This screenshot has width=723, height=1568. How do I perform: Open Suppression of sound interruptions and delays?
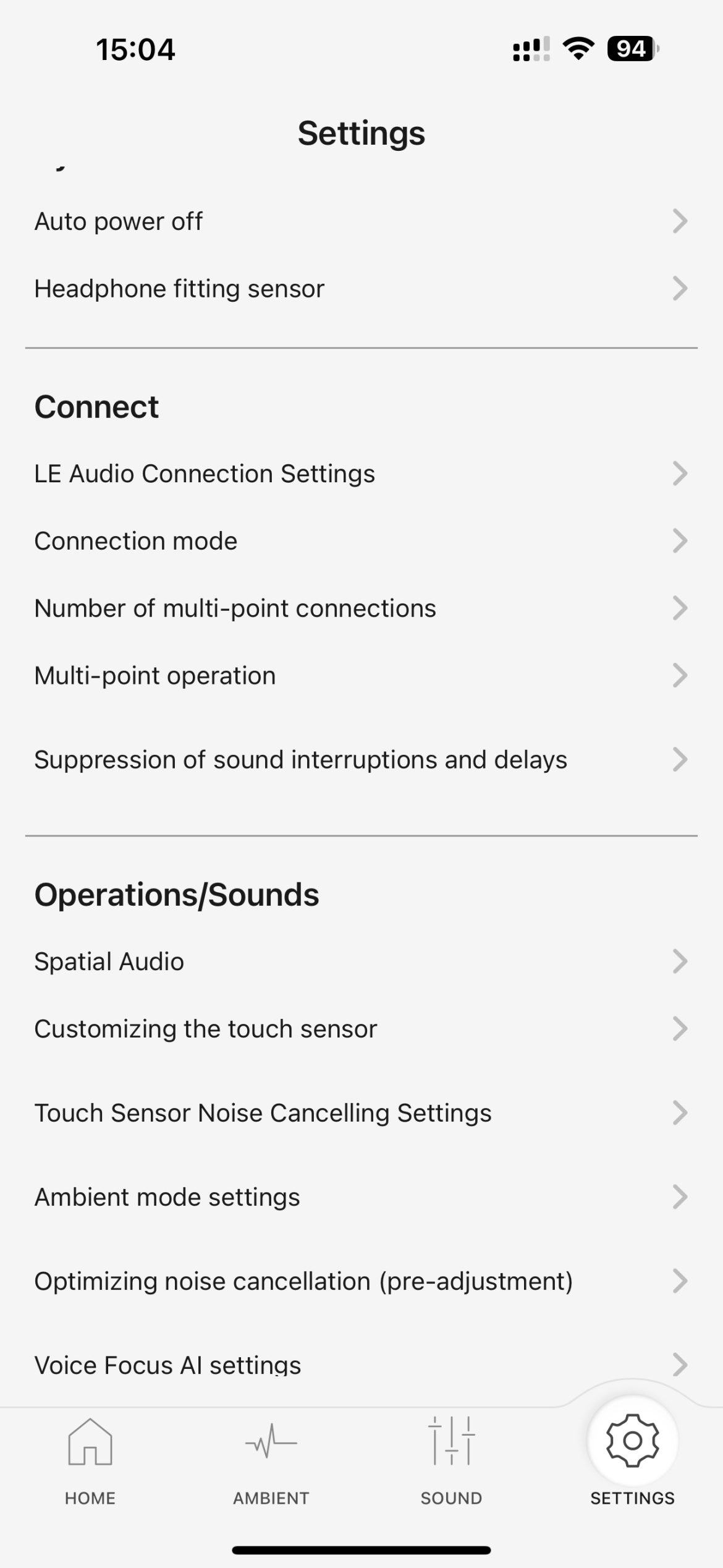pos(361,760)
